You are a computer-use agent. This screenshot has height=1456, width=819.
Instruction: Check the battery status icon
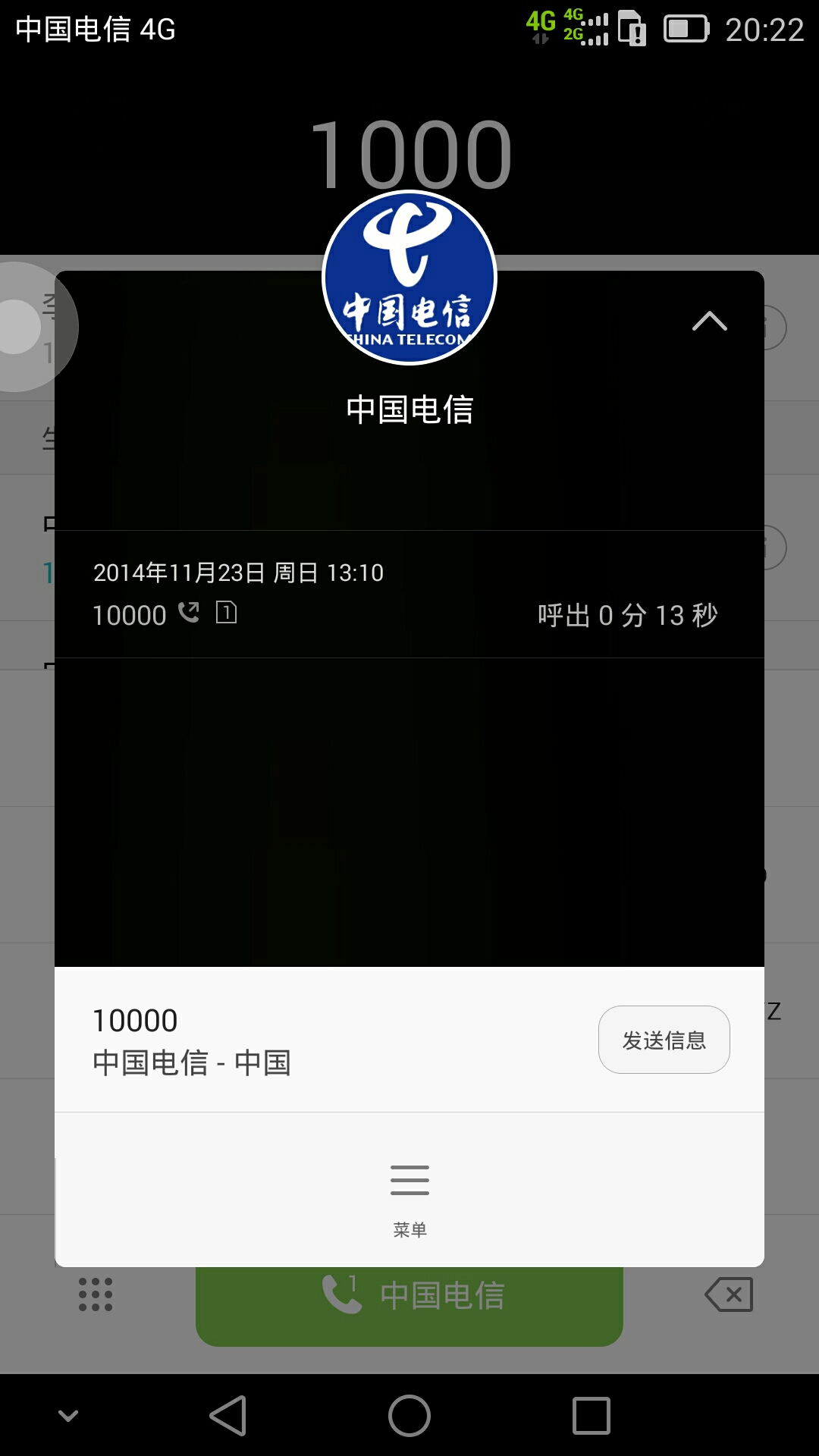[685, 29]
